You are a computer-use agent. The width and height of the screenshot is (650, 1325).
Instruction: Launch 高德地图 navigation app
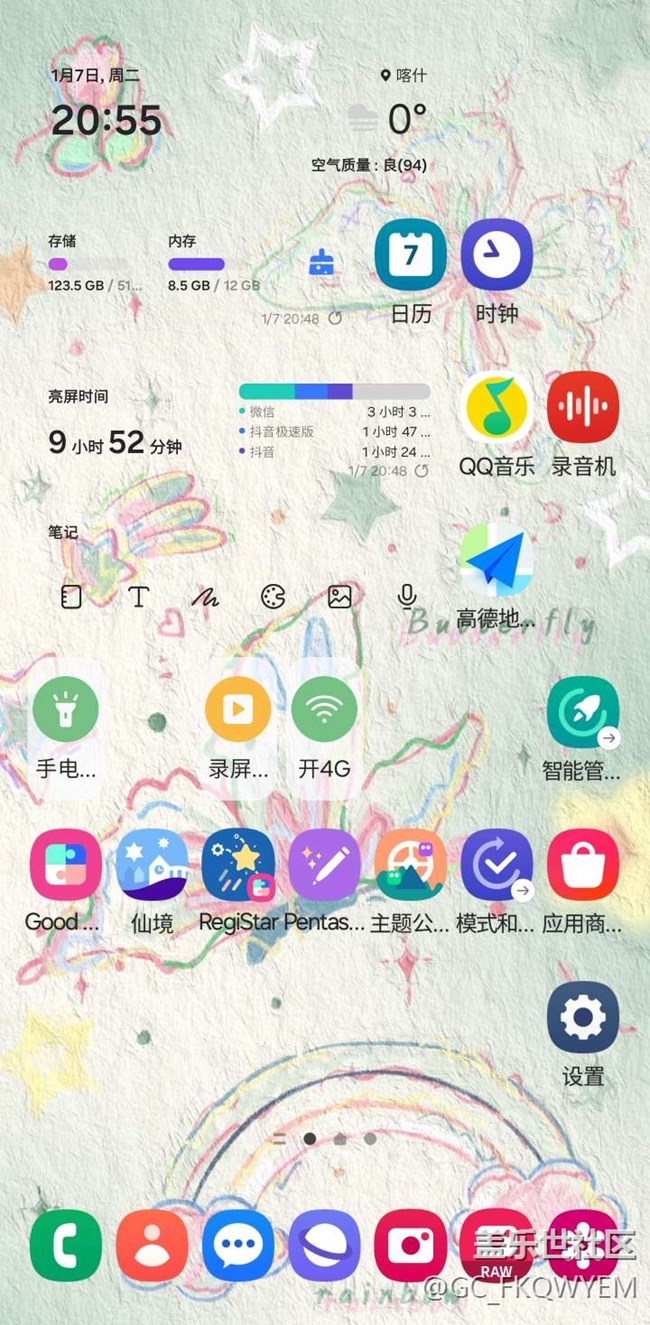click(497, 560)
